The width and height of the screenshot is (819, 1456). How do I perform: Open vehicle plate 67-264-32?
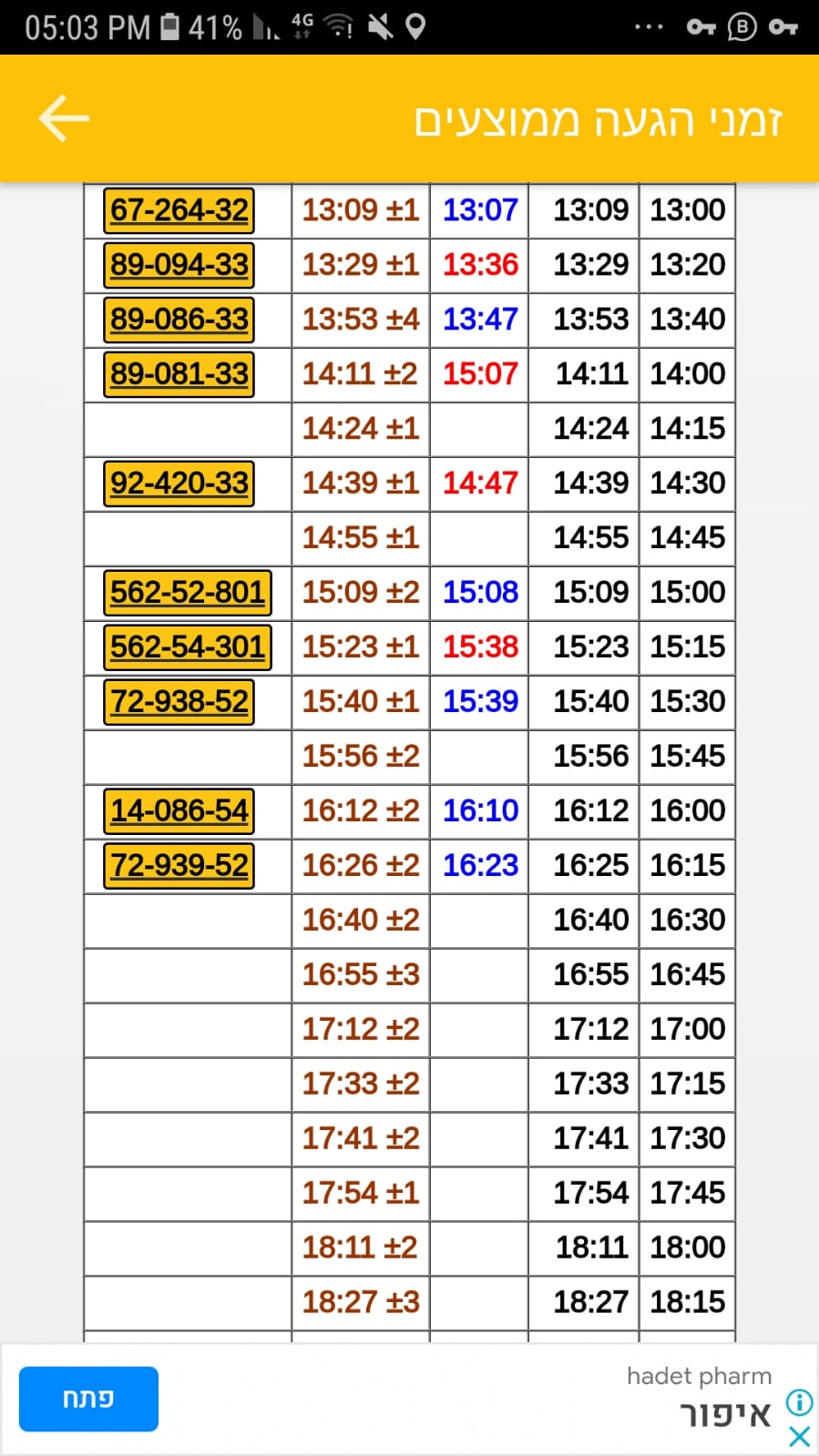pyautogui.click(x=179, y=210)
